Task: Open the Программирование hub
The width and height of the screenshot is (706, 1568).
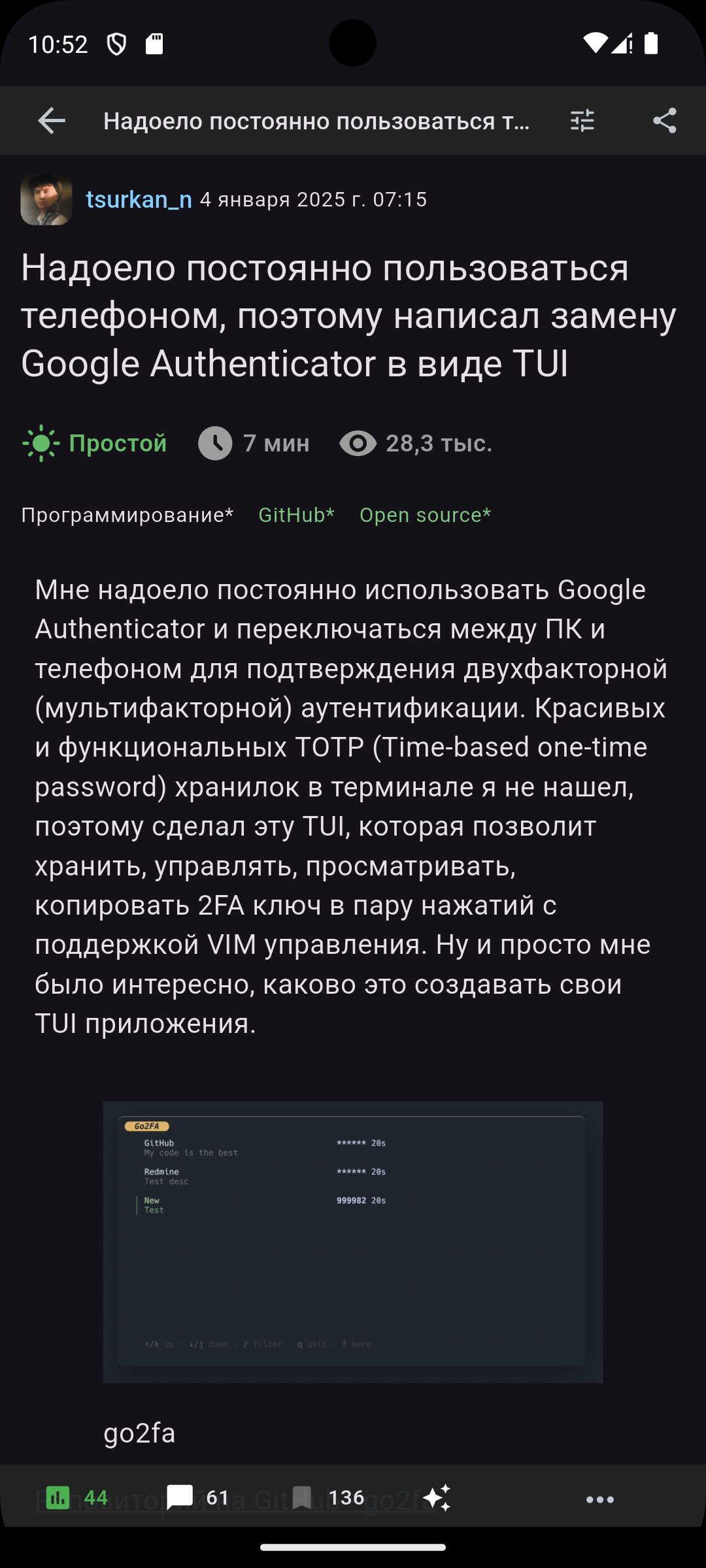Action: pos(127,515)
